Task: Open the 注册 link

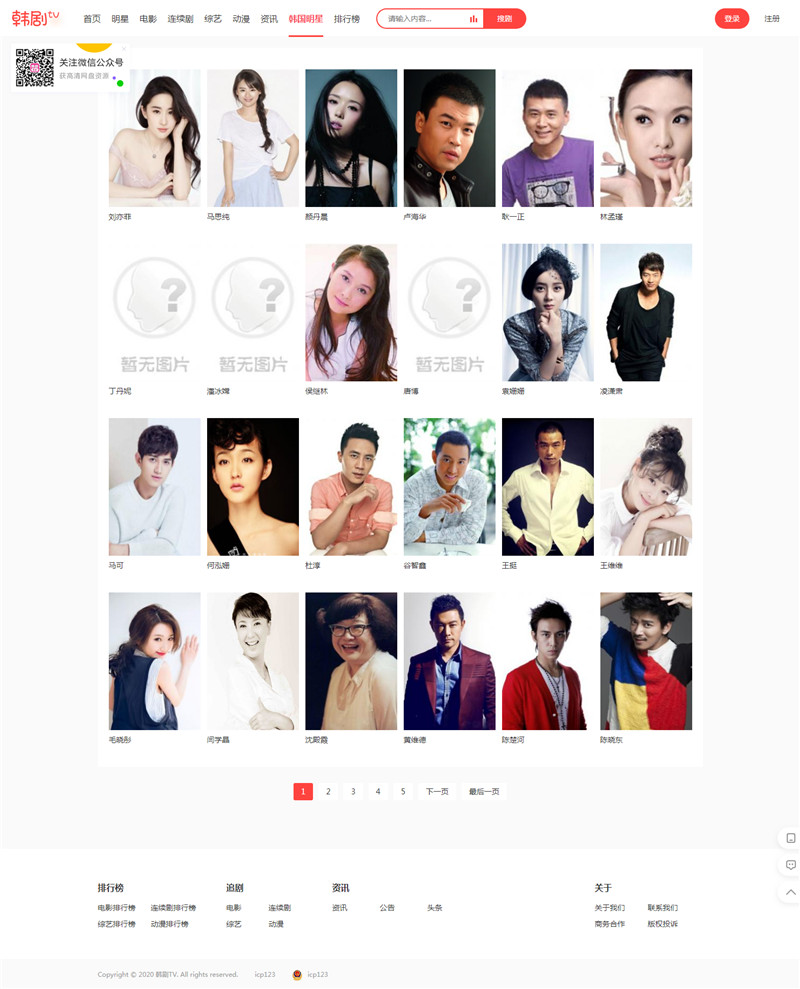Action: pyautogui.click(x=772, y=19)
